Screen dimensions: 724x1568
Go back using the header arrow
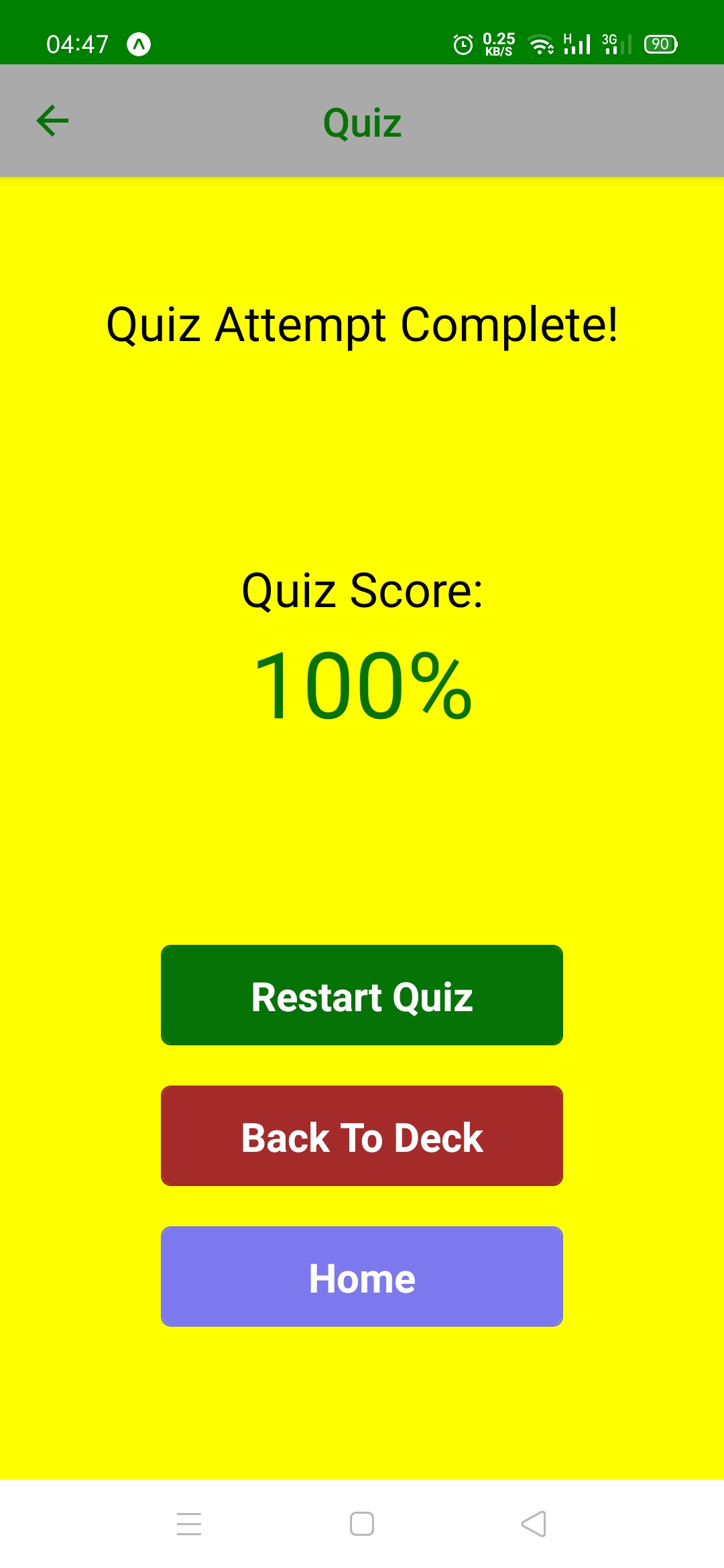click(x=52, y=121)
